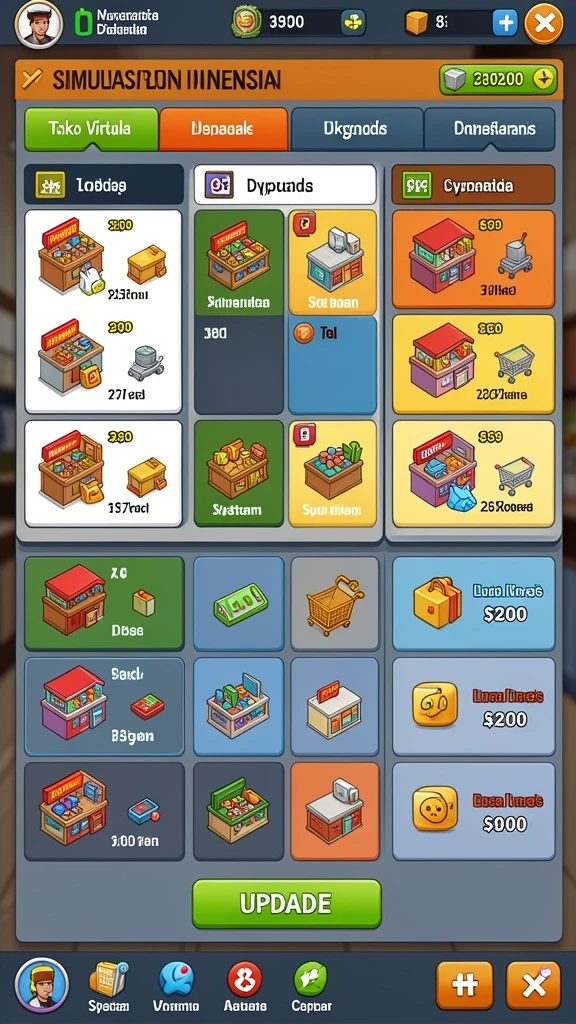
Task: Switch to the Tako Virtala tab
Action: click(x=91, y=129)
